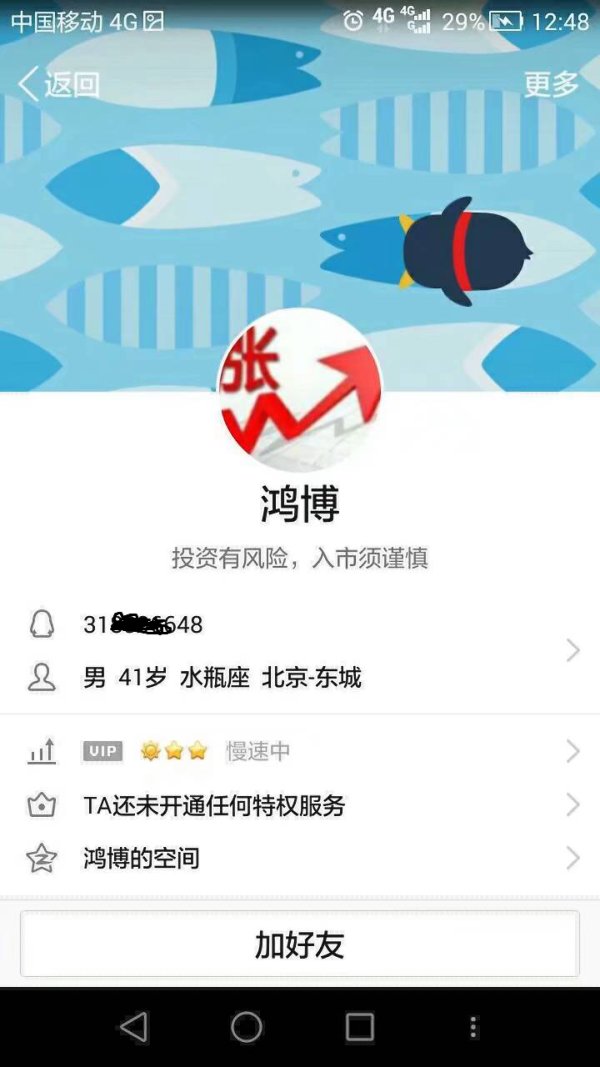
Task: Go back with the 返回 button
Action: click(59, 85)
